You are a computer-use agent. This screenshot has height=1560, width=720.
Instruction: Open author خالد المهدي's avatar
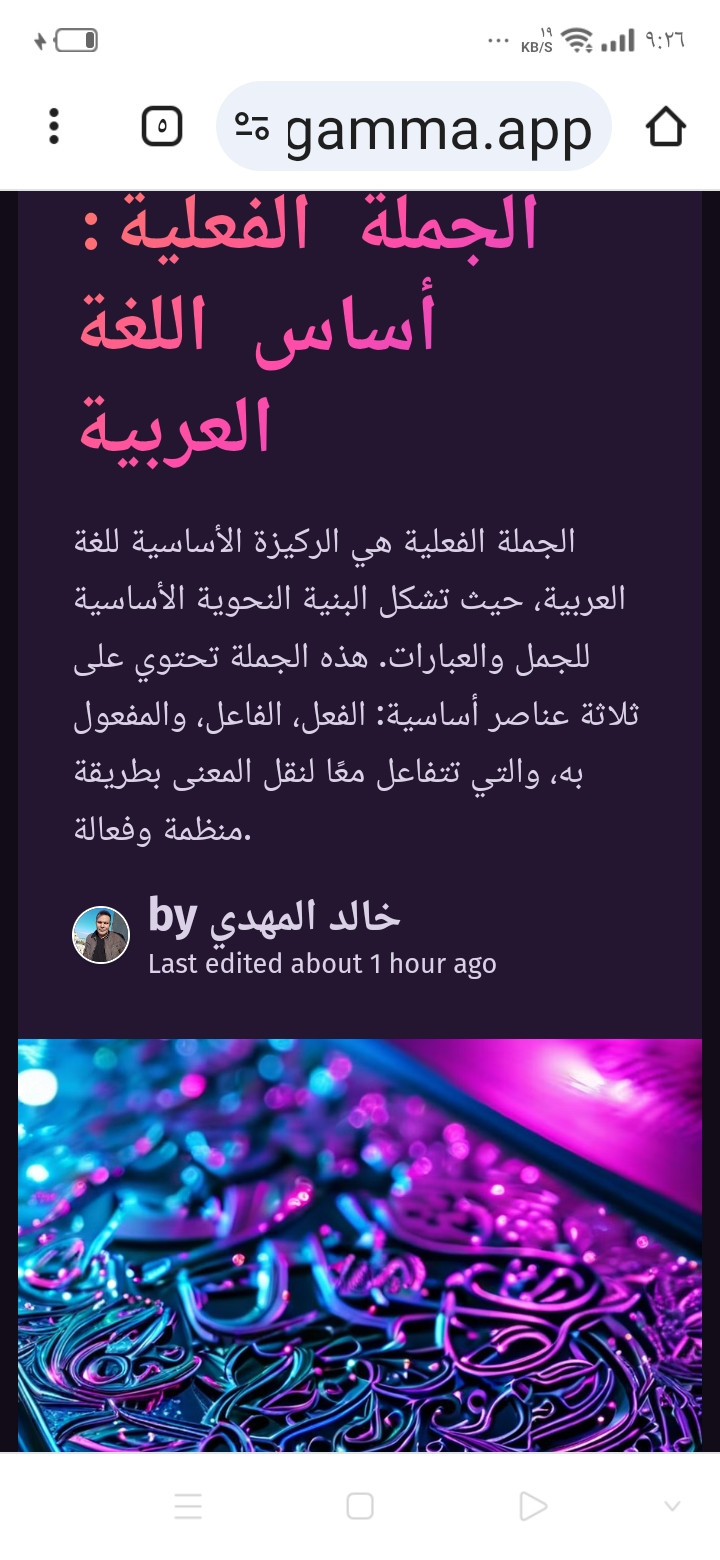point(101,935)
